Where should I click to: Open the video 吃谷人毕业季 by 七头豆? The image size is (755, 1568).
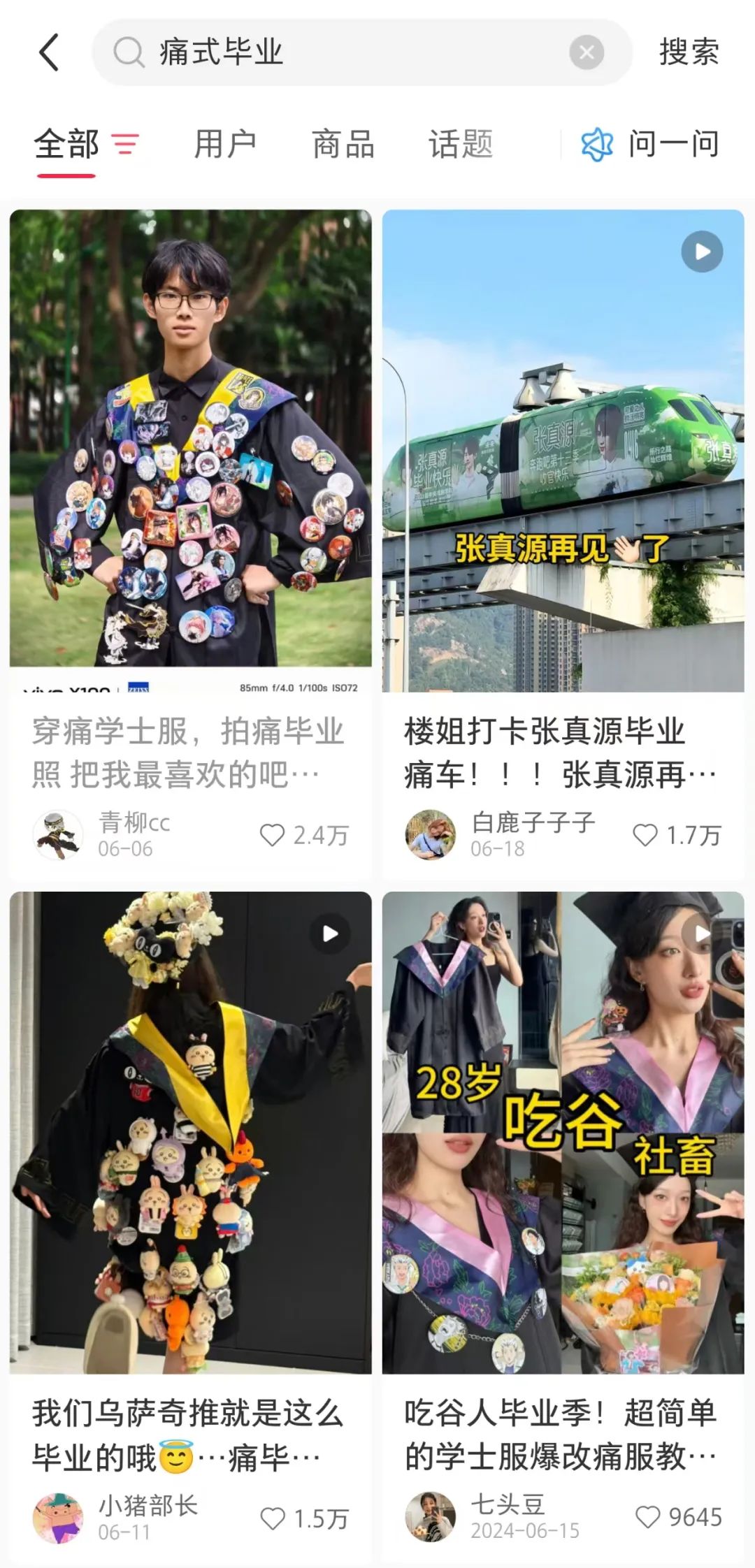(563, 1132)
